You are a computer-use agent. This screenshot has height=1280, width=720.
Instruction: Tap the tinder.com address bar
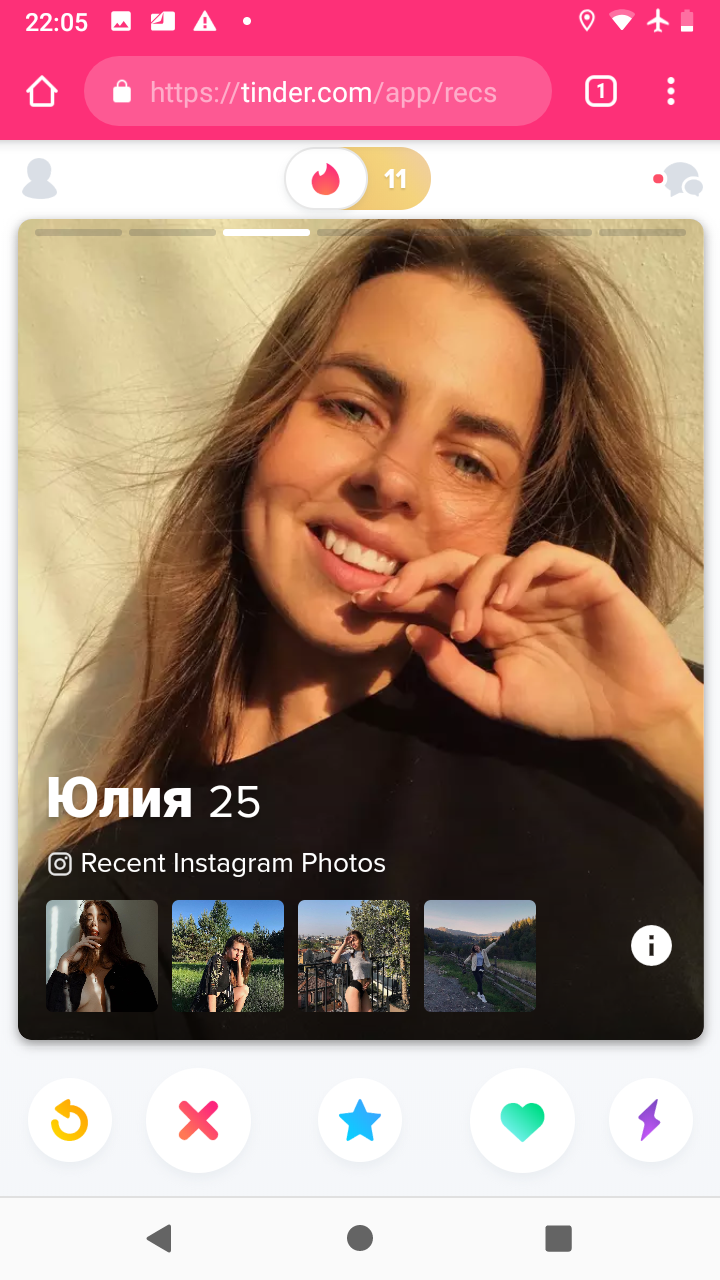coord(318,92)
